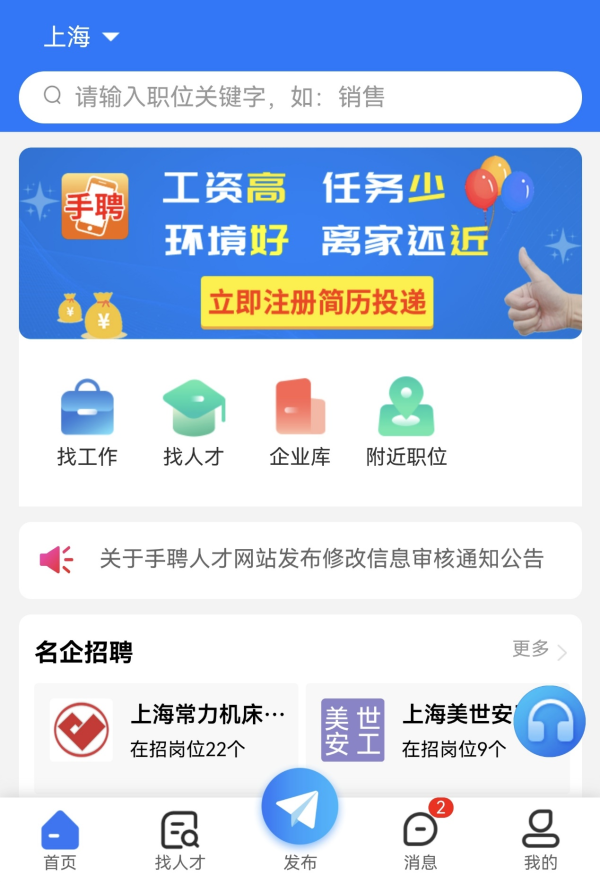The width and height of the screenshot is (600, 892).
Task: Open 上海美世安 company card
Action: point(420,731)
